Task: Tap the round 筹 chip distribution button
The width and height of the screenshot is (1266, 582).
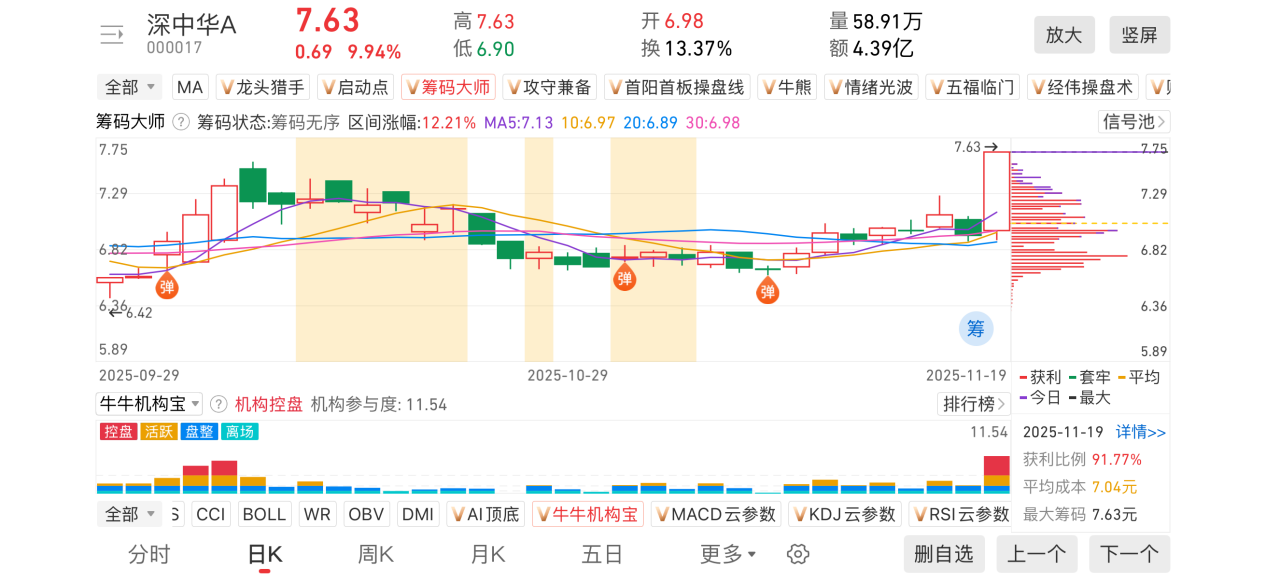Action: 976,328
